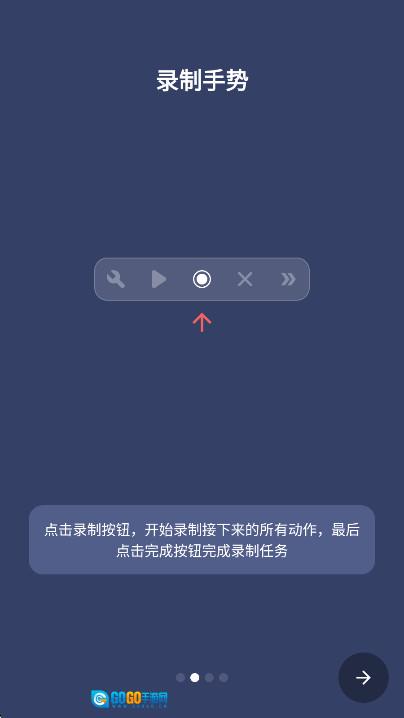Screen dimensions: 404x718
Task: Jump to the first page indicator dot
Action: (x=180, y=678)
